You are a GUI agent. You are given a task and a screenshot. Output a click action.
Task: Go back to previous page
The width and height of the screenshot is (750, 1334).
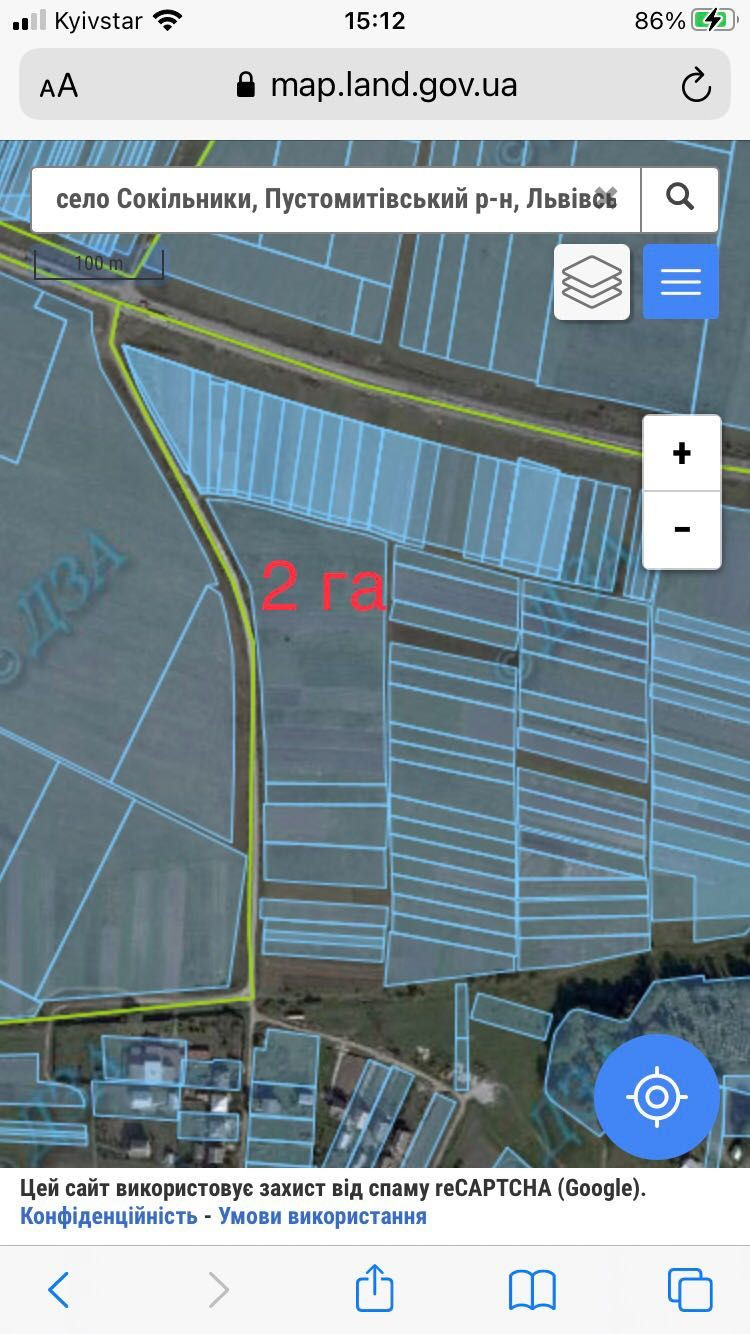pos(59,1290)
